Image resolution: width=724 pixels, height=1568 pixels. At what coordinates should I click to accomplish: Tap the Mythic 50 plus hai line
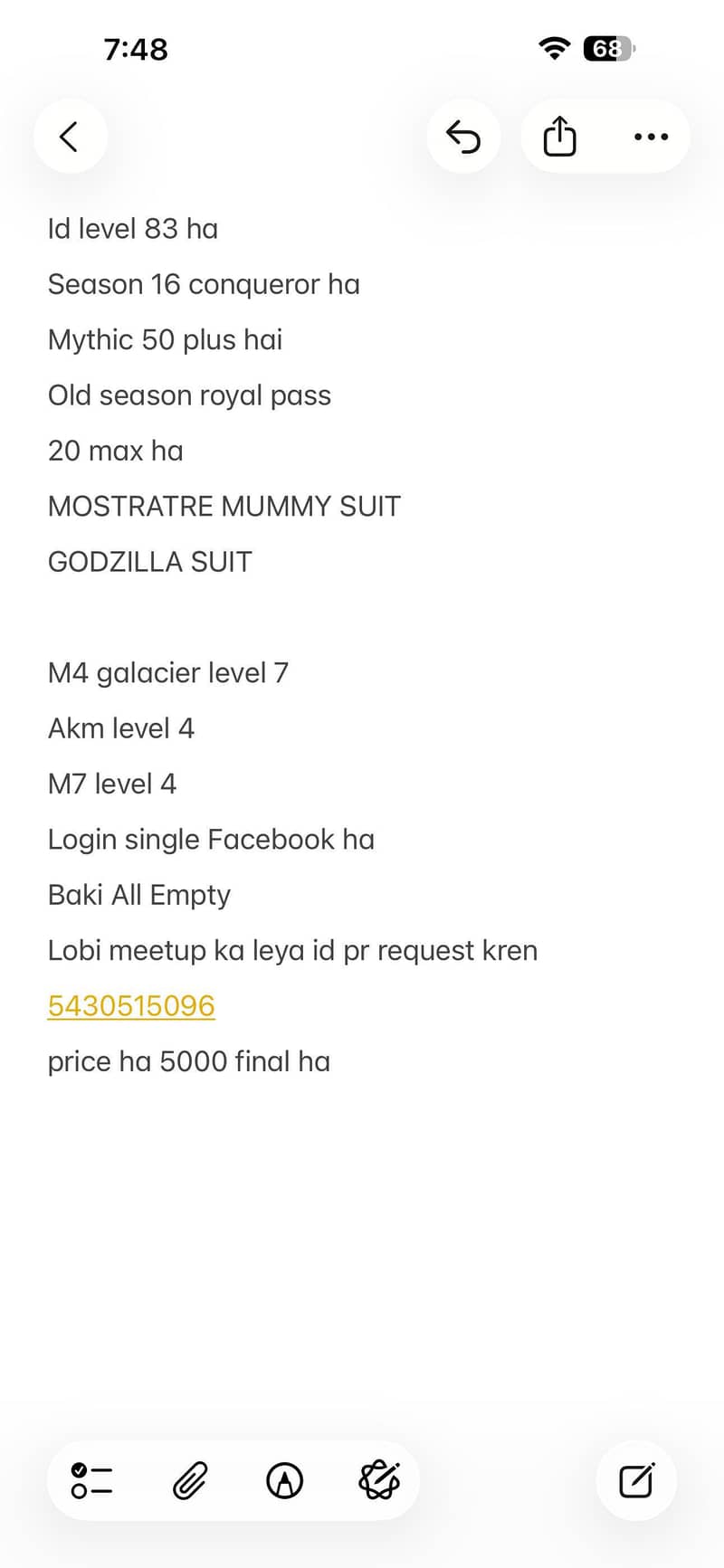pyautogui.click(x=165, y=339)
